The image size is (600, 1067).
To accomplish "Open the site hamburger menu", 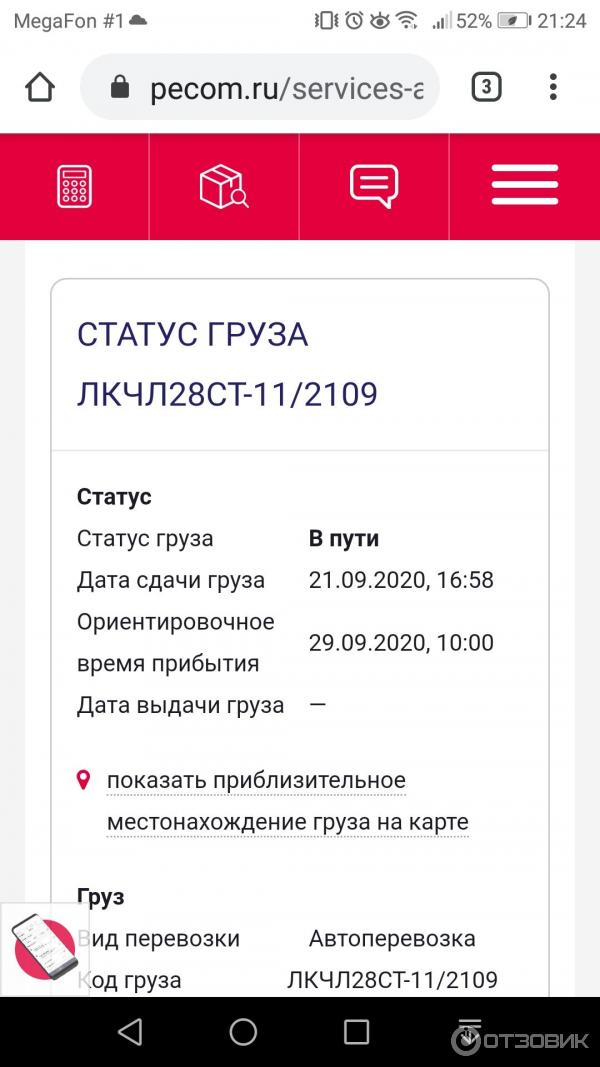I will pyautogui.click(x=524, y=186).
